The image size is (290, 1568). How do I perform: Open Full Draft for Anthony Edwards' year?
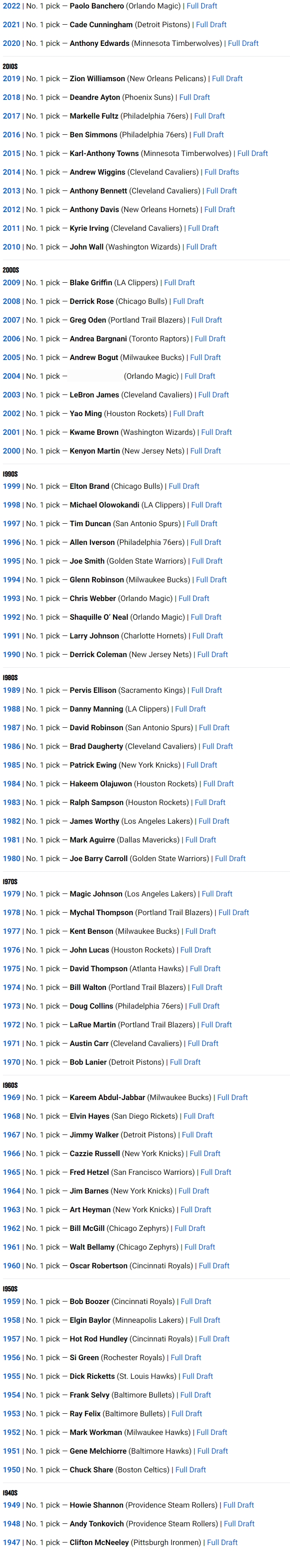tap(243, 44)
